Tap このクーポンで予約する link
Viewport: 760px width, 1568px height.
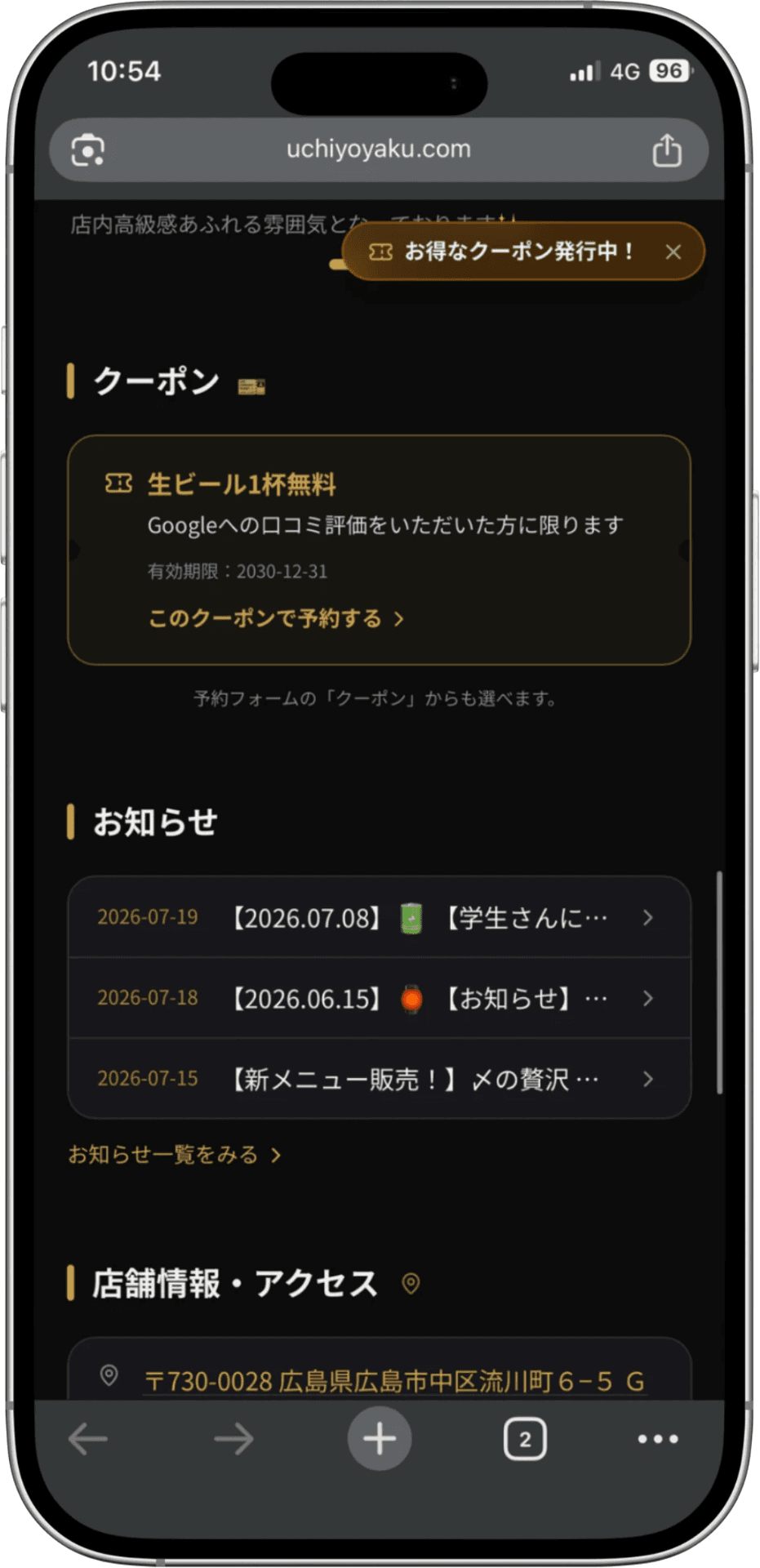276,618
